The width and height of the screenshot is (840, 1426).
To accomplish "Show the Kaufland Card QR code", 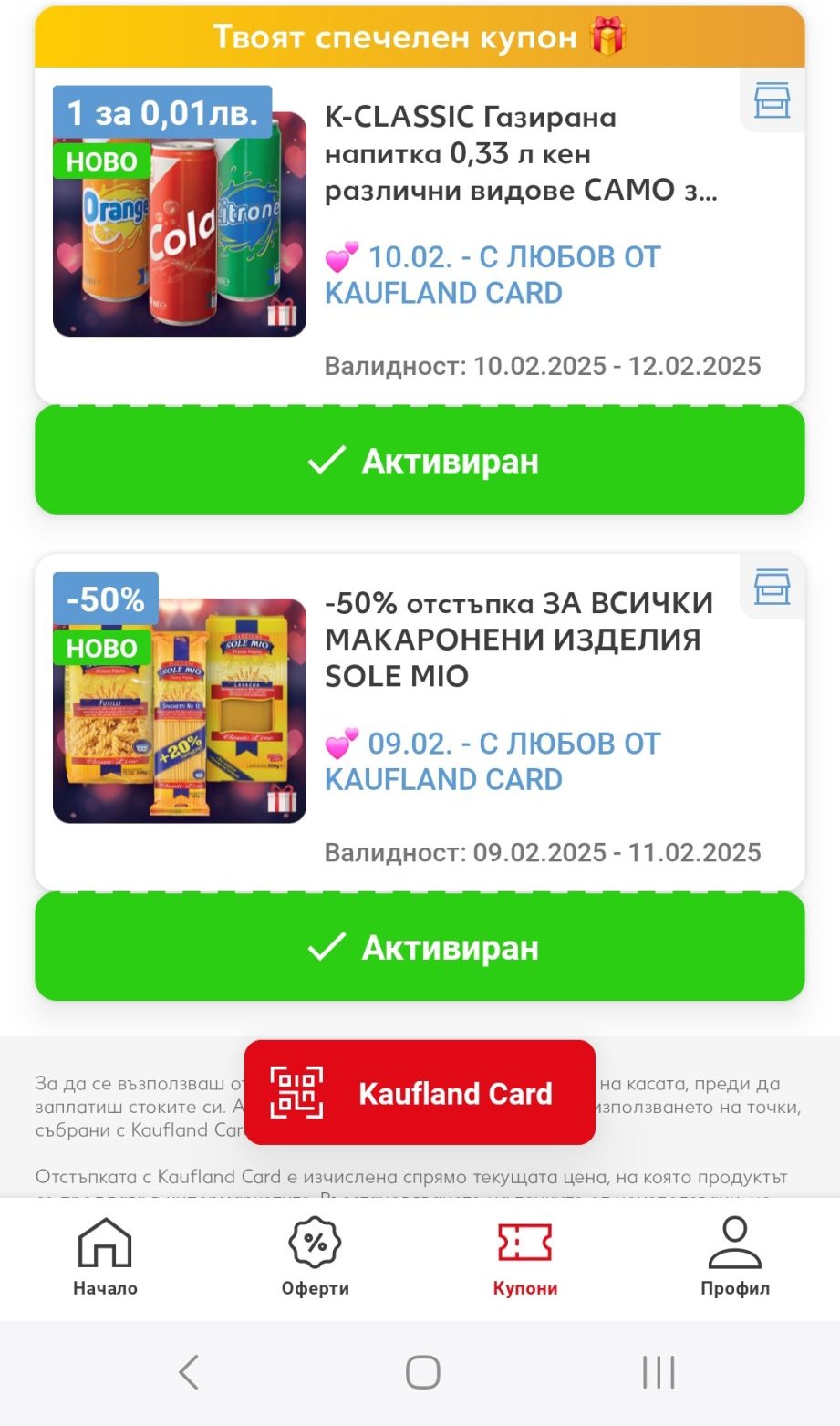I will [x=420, y=1092].
